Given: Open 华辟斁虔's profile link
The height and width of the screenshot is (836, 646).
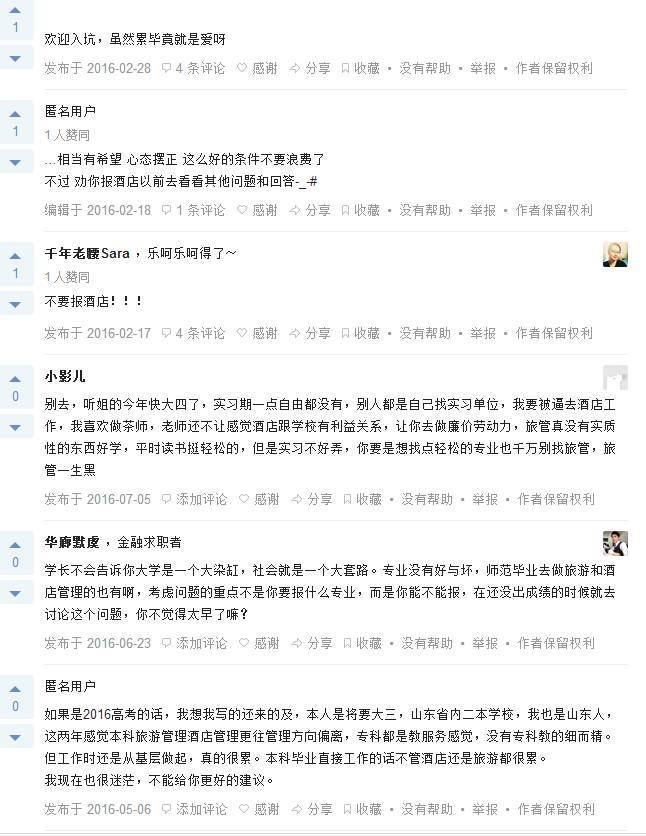Looking at the screenshot, I should tap(72, 542).
